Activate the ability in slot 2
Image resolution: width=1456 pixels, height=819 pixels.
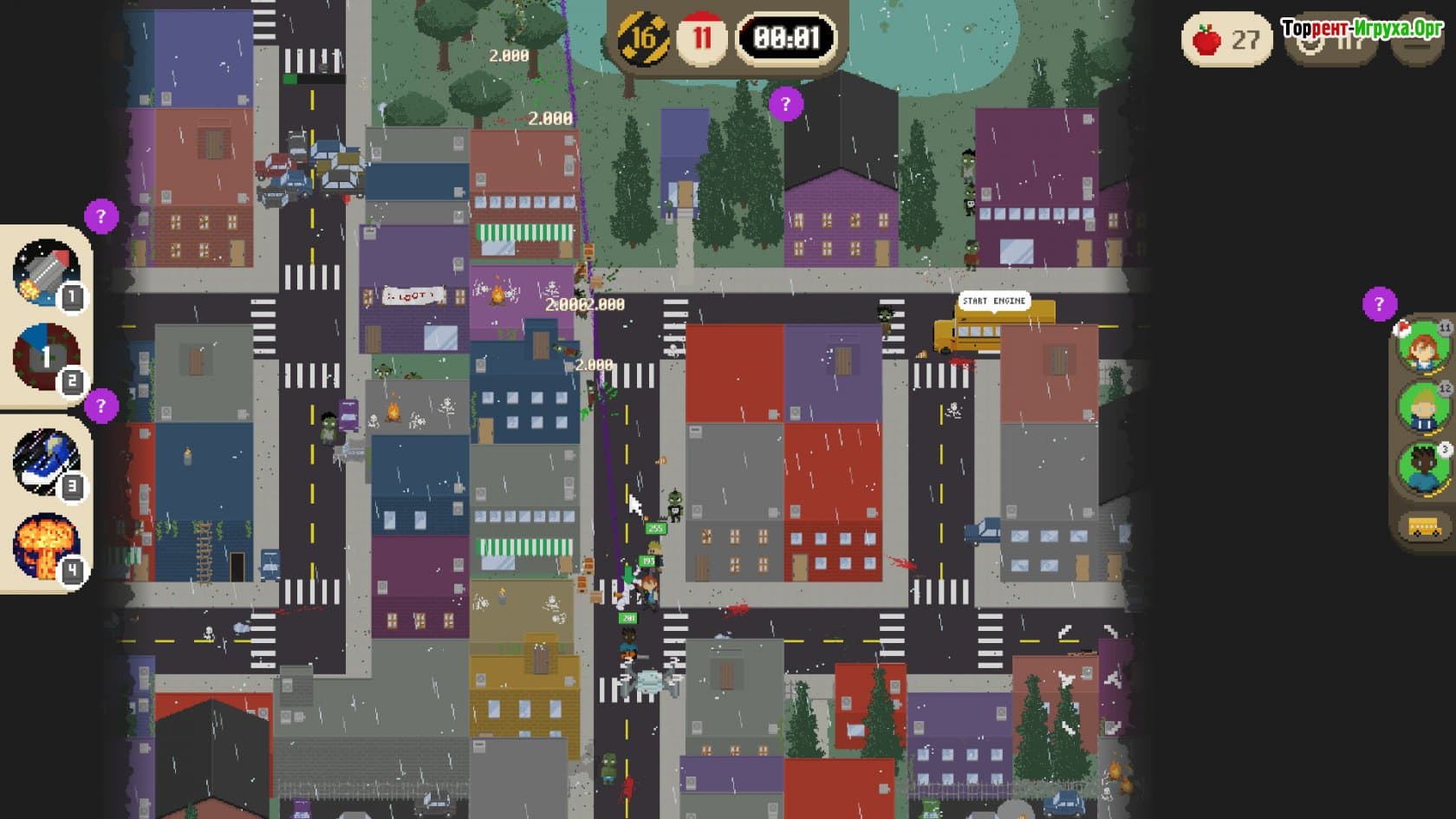point(46,356)
